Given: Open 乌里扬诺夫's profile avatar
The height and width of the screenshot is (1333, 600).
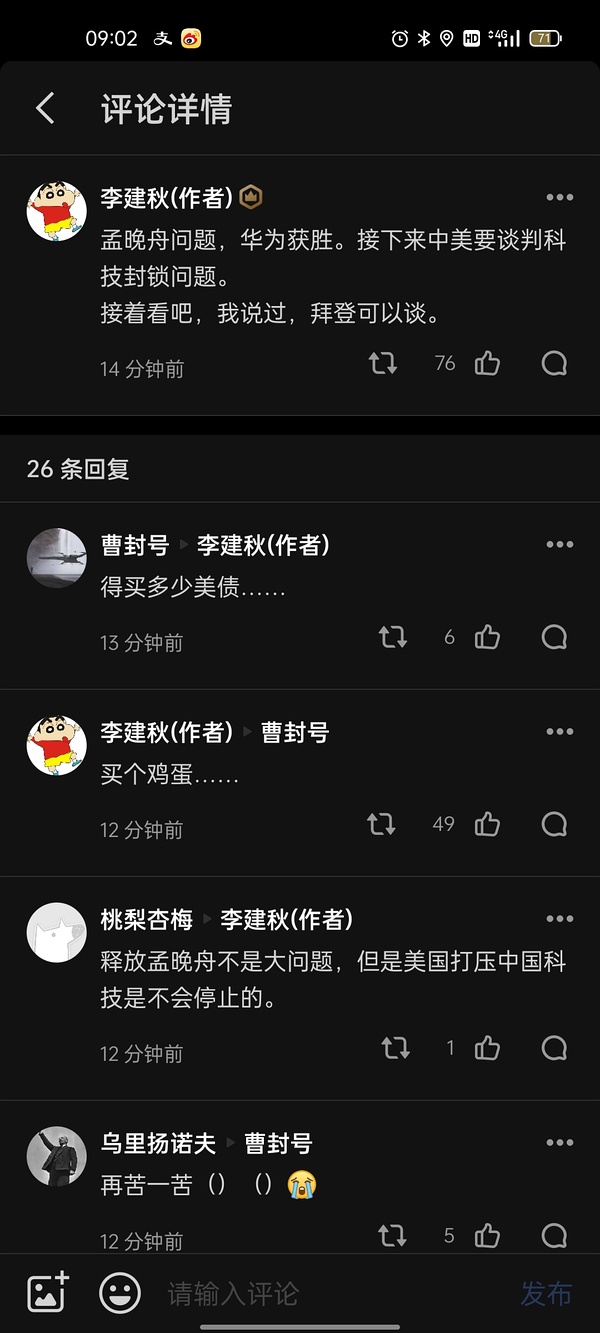Looking at the screenshot, I should (56, 1156).
